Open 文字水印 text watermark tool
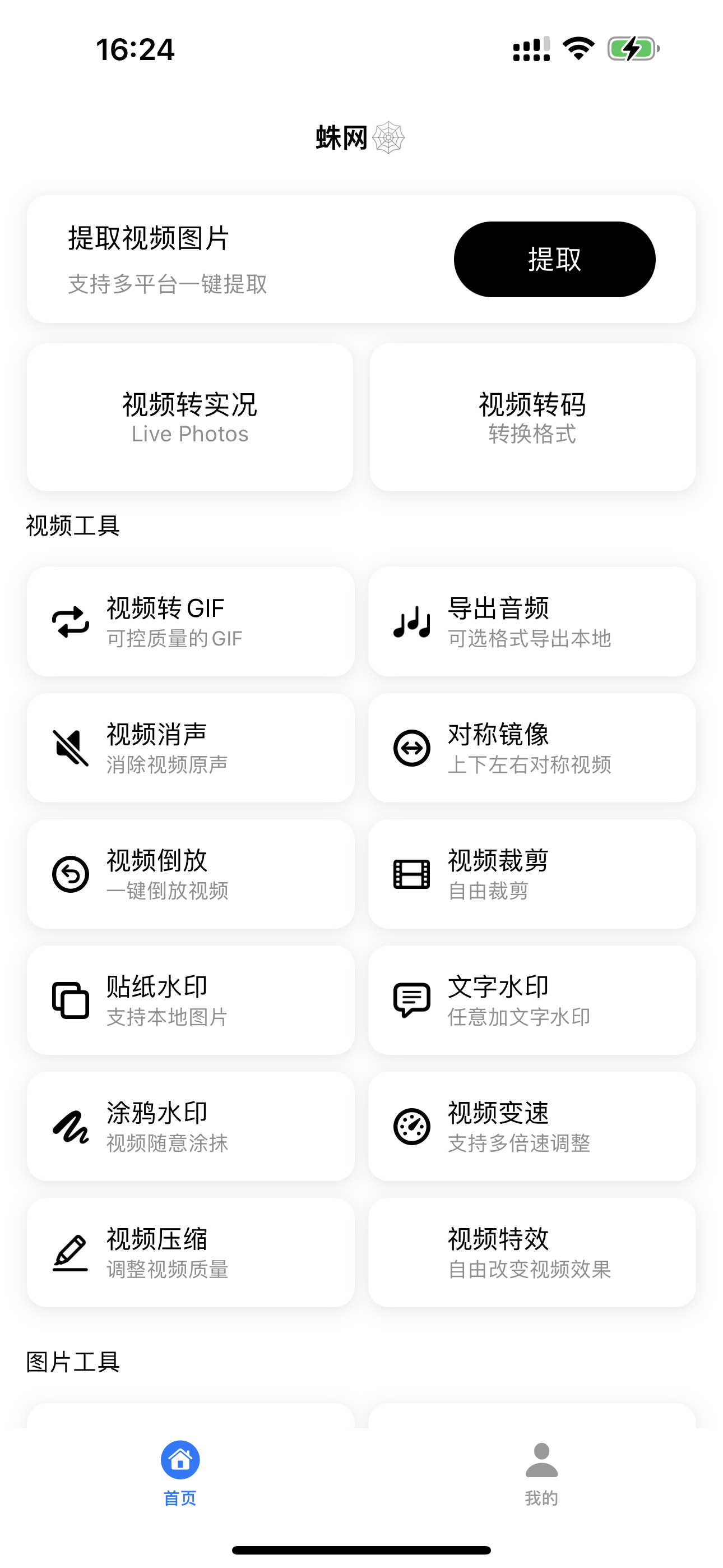Screen dimensions: 723x1568 pyautogui.click(x=531, y=1000)
